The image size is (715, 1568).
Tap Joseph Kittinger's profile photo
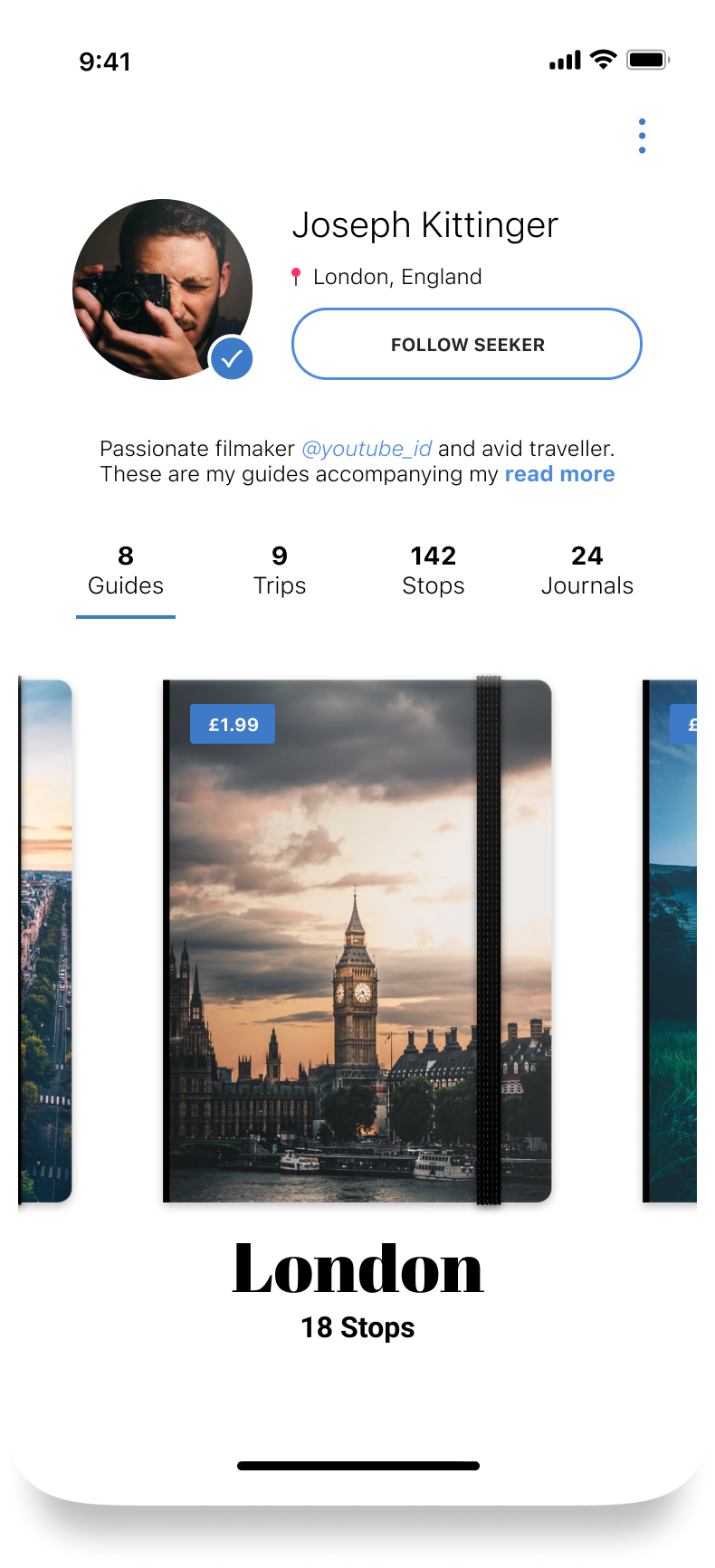point(163,290)
